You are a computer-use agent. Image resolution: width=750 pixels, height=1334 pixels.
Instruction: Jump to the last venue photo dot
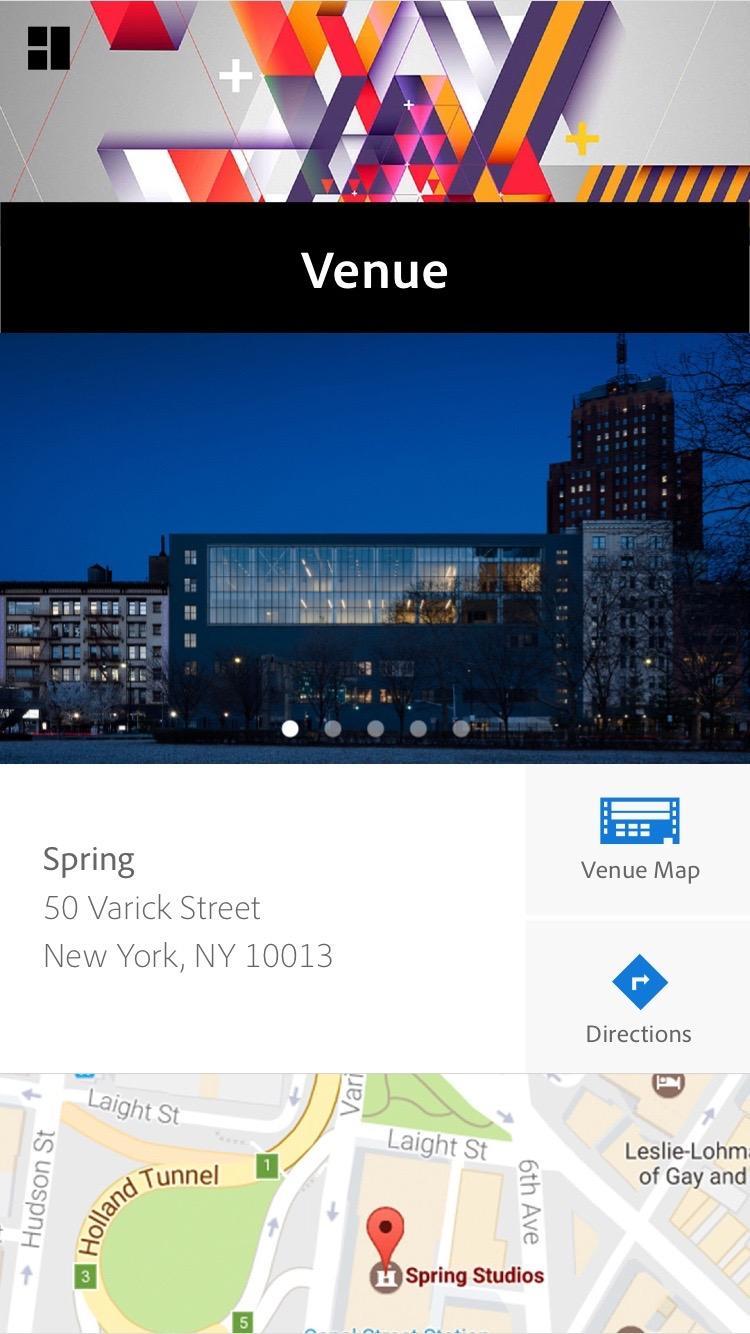click(x=461, y=729)
